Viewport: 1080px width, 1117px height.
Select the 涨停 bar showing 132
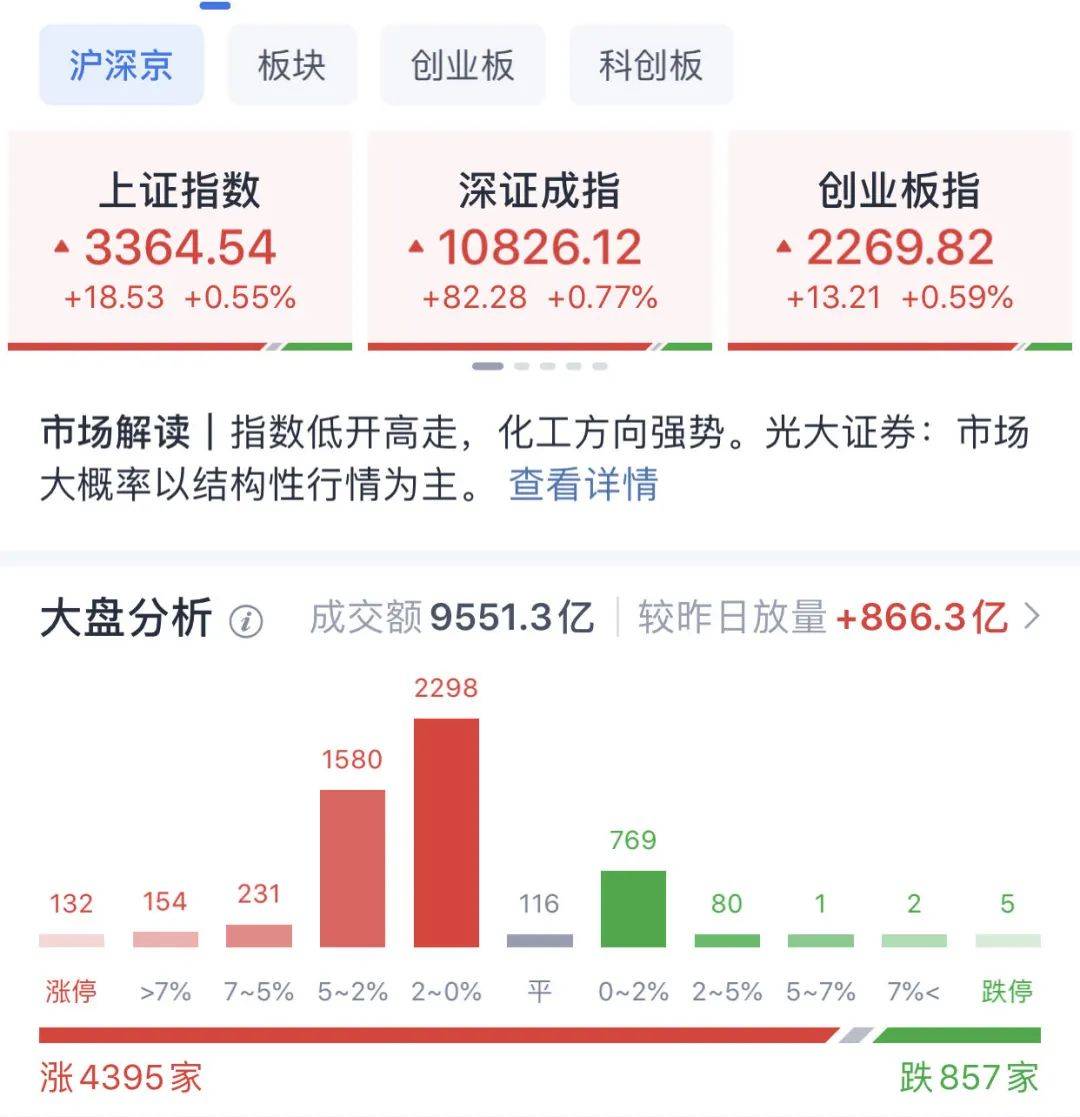click(71, 940)
